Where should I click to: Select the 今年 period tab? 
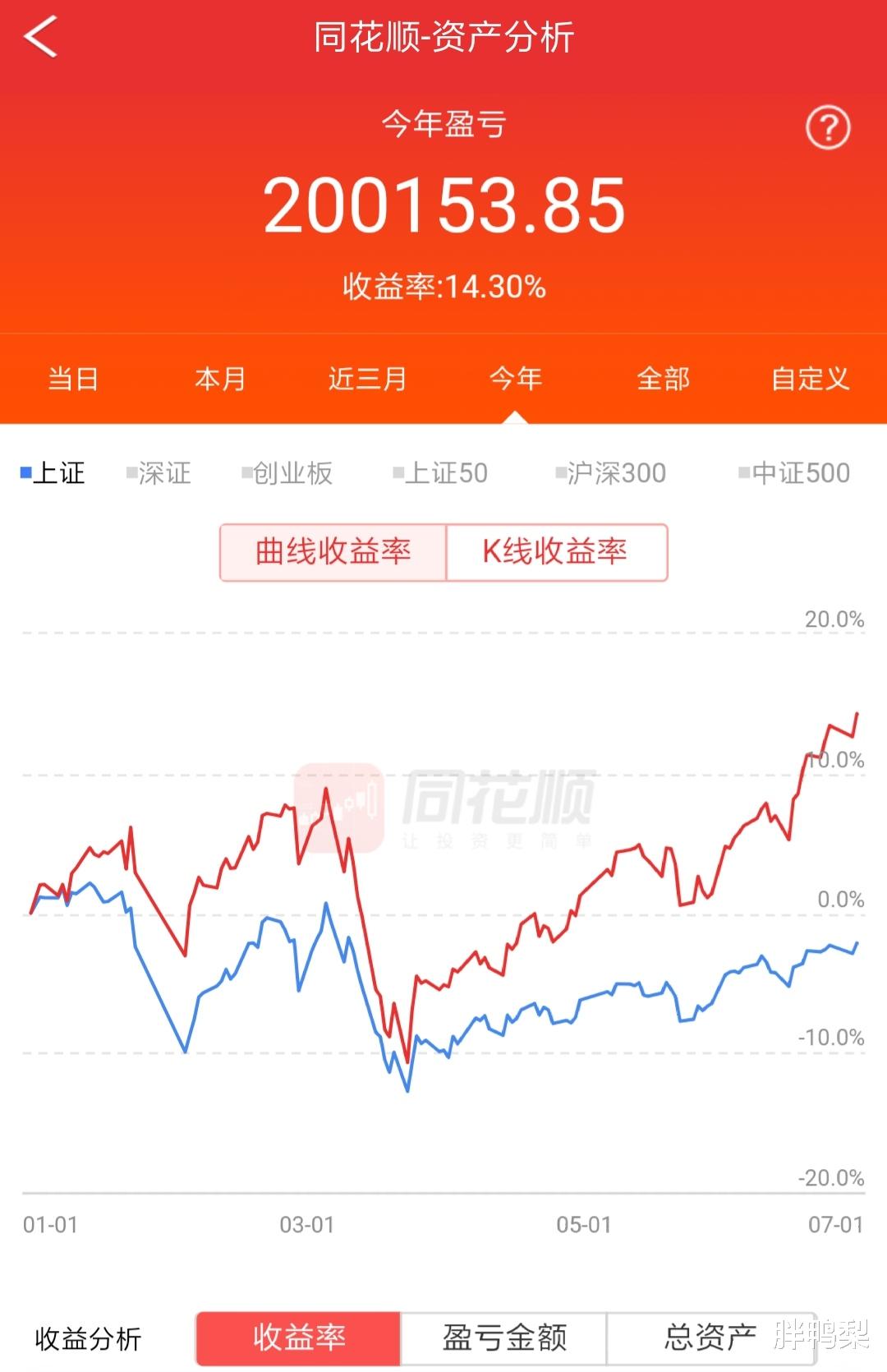coord(516,379)
